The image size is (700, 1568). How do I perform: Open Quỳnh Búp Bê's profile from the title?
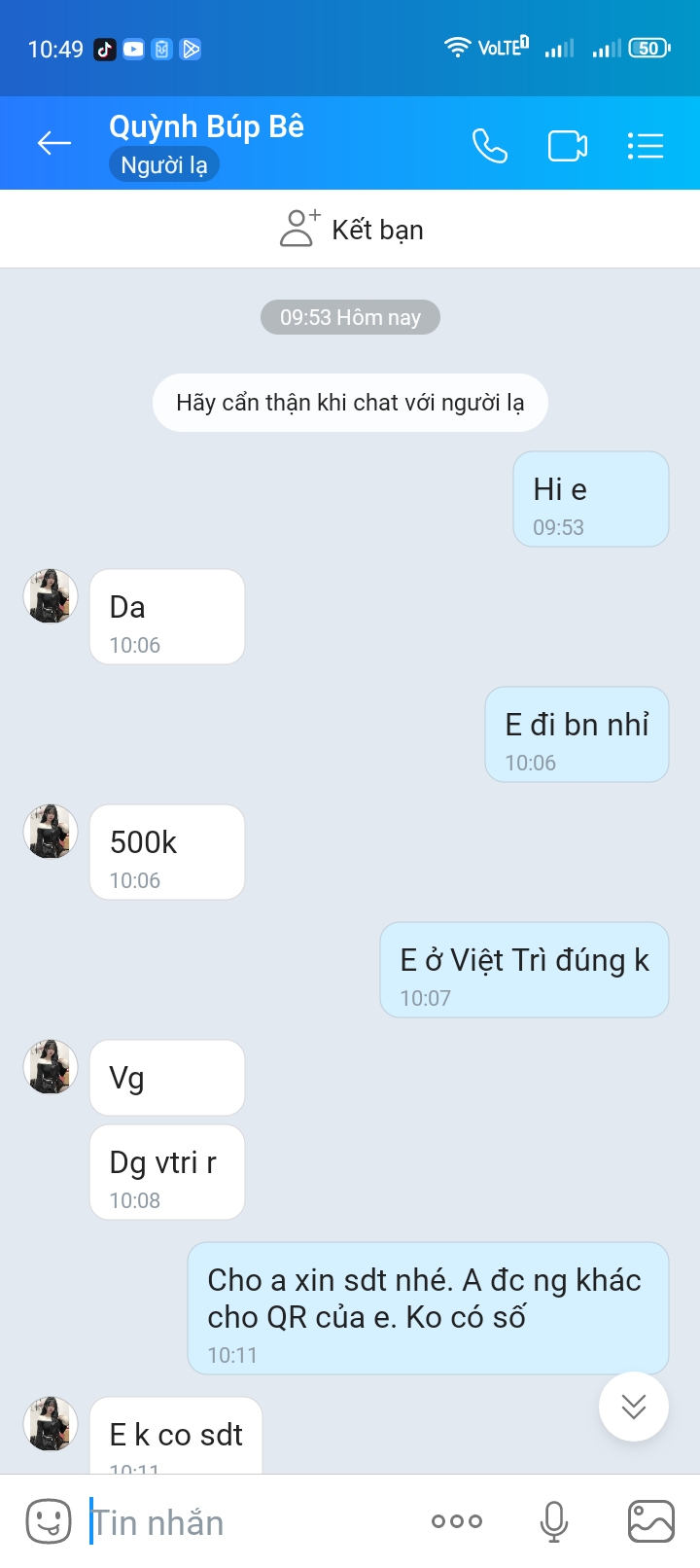point(206,127)
